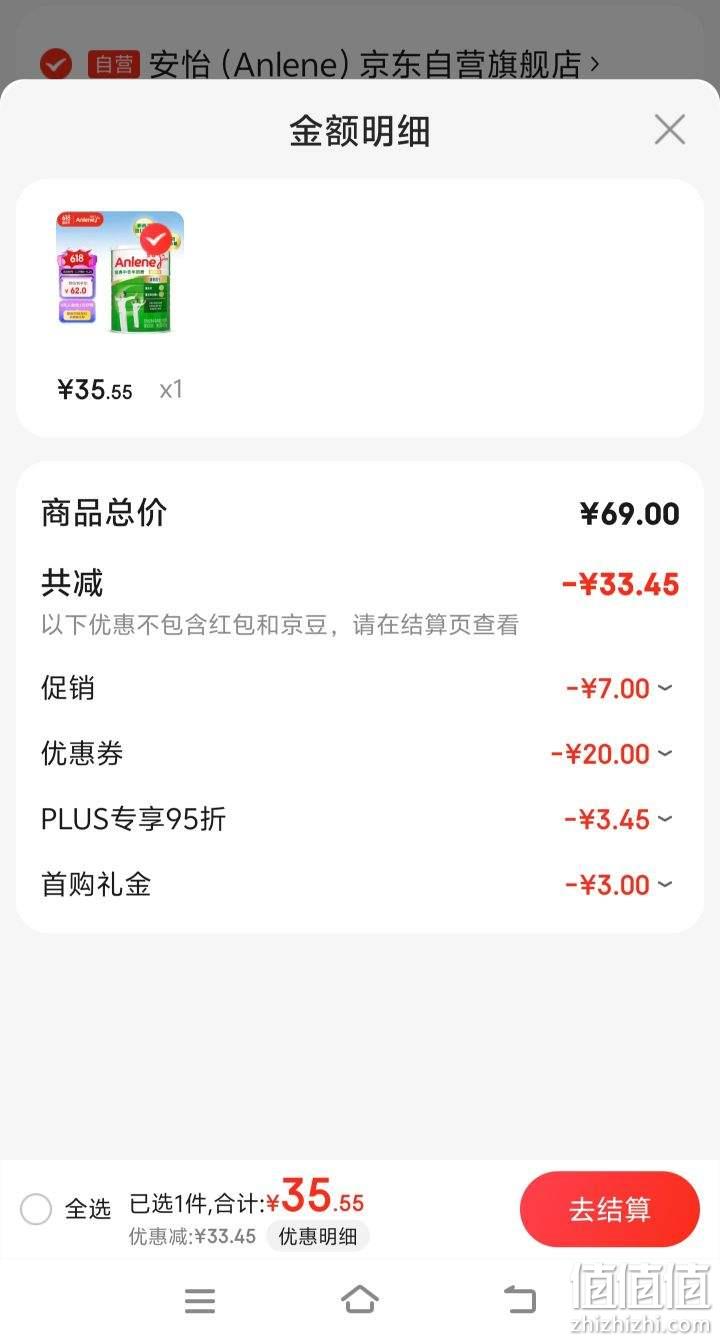
Task: Go to the system home screen
Action: [x=360, y=1299]
